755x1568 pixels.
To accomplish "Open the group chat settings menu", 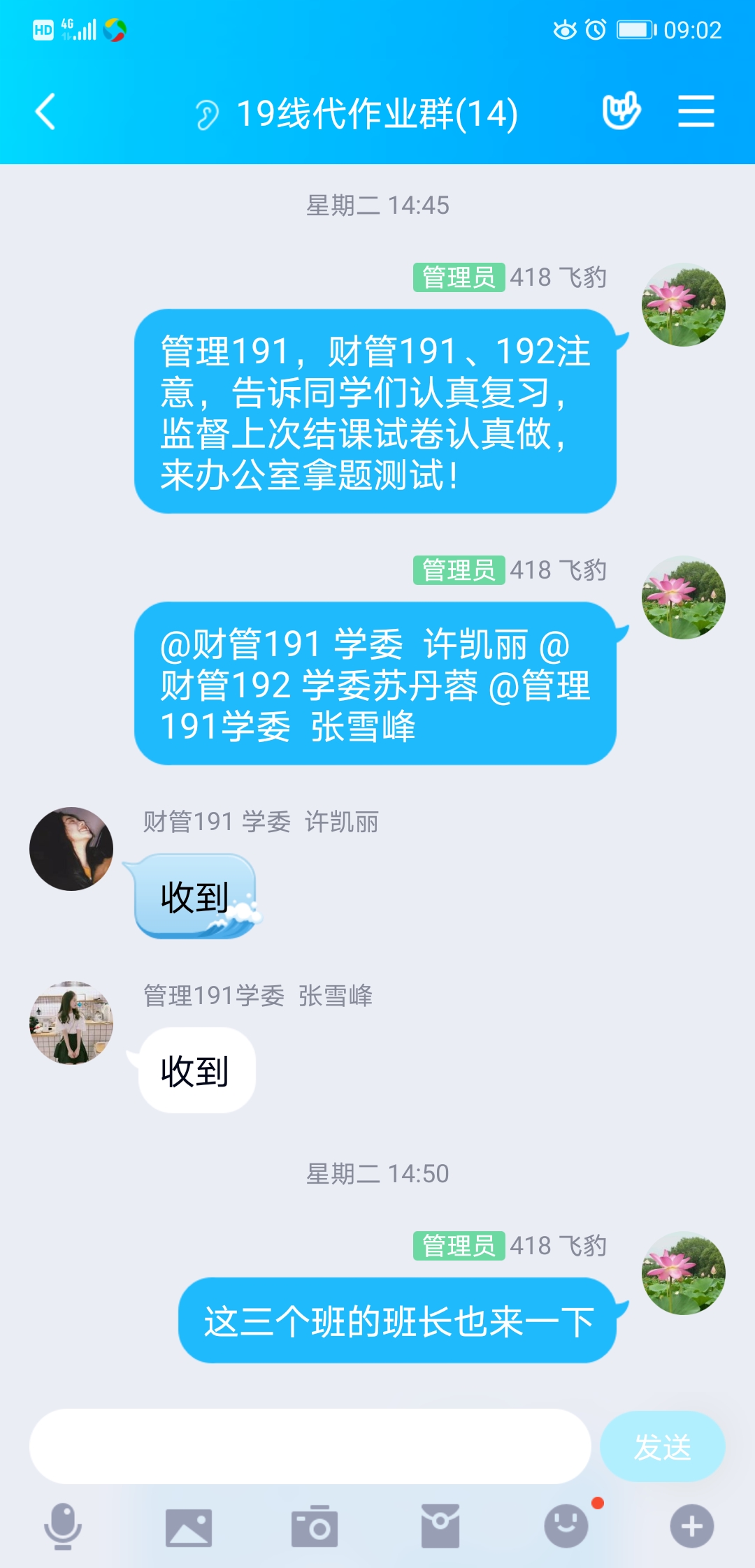I will click(696, 112).
